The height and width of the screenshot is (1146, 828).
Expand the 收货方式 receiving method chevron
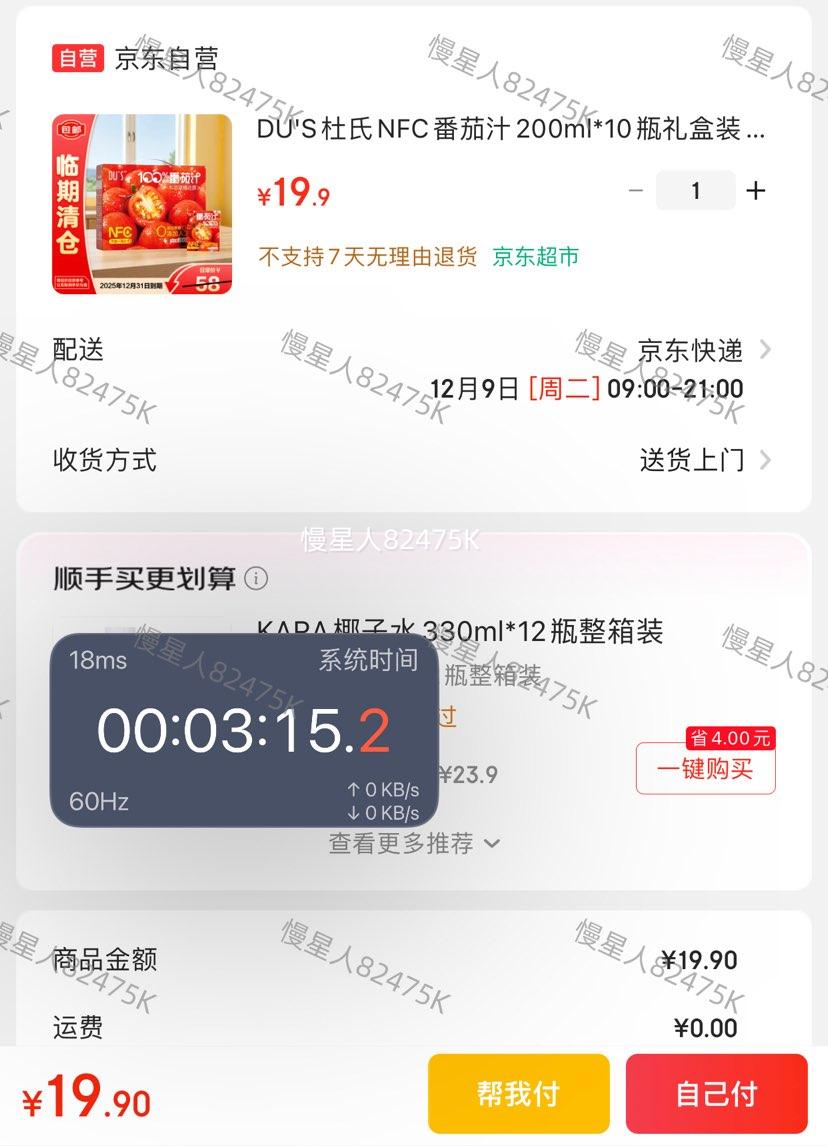(764, 460)
